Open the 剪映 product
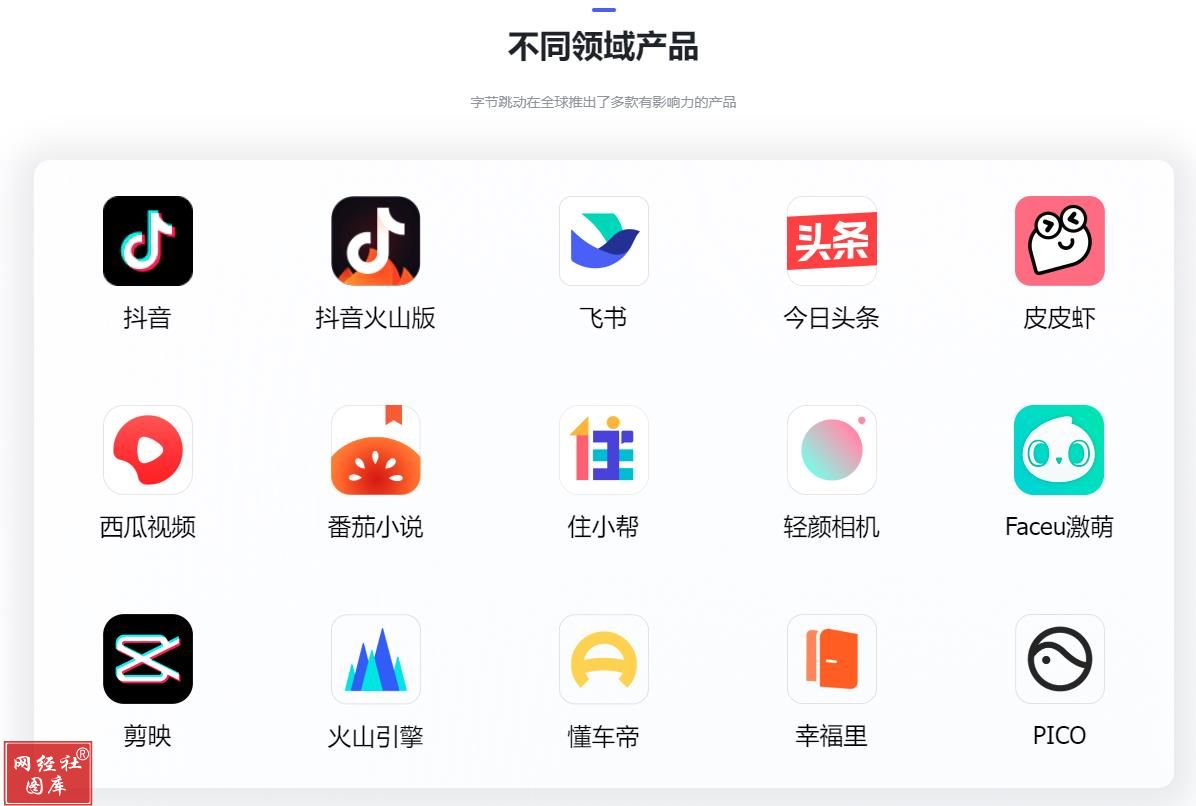 147,659
